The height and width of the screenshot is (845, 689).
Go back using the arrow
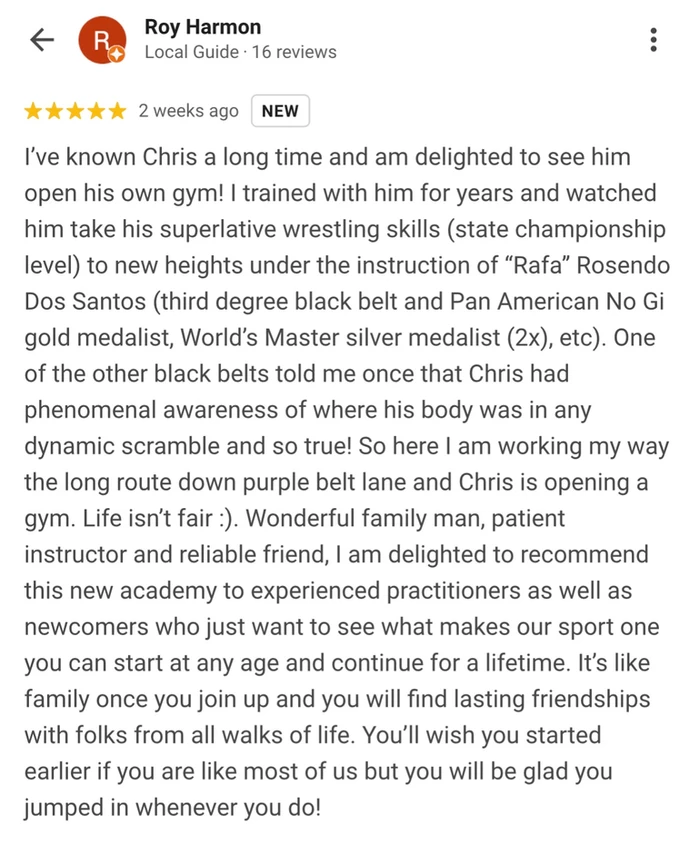tap(41, 40)
